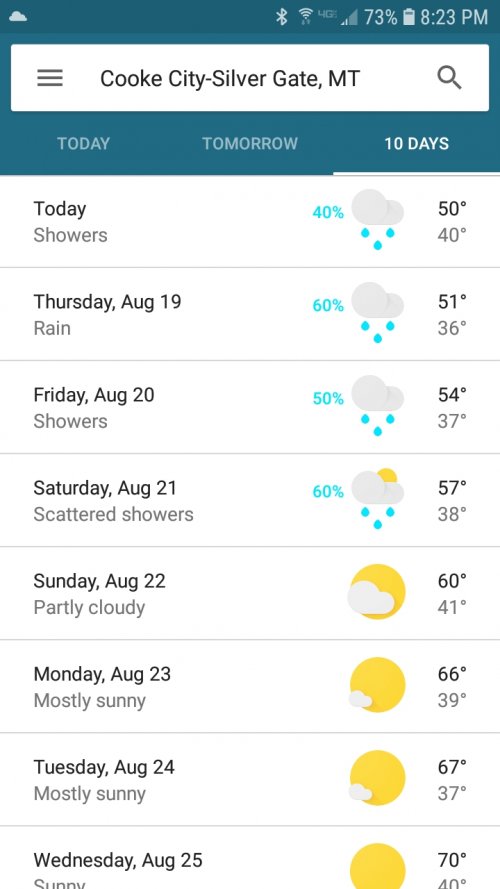Image resolution: width=500 pixels, height=889 pixels.
Task: View Saturday, Aug 21 scattered showers details
Action: click(250, 500)
